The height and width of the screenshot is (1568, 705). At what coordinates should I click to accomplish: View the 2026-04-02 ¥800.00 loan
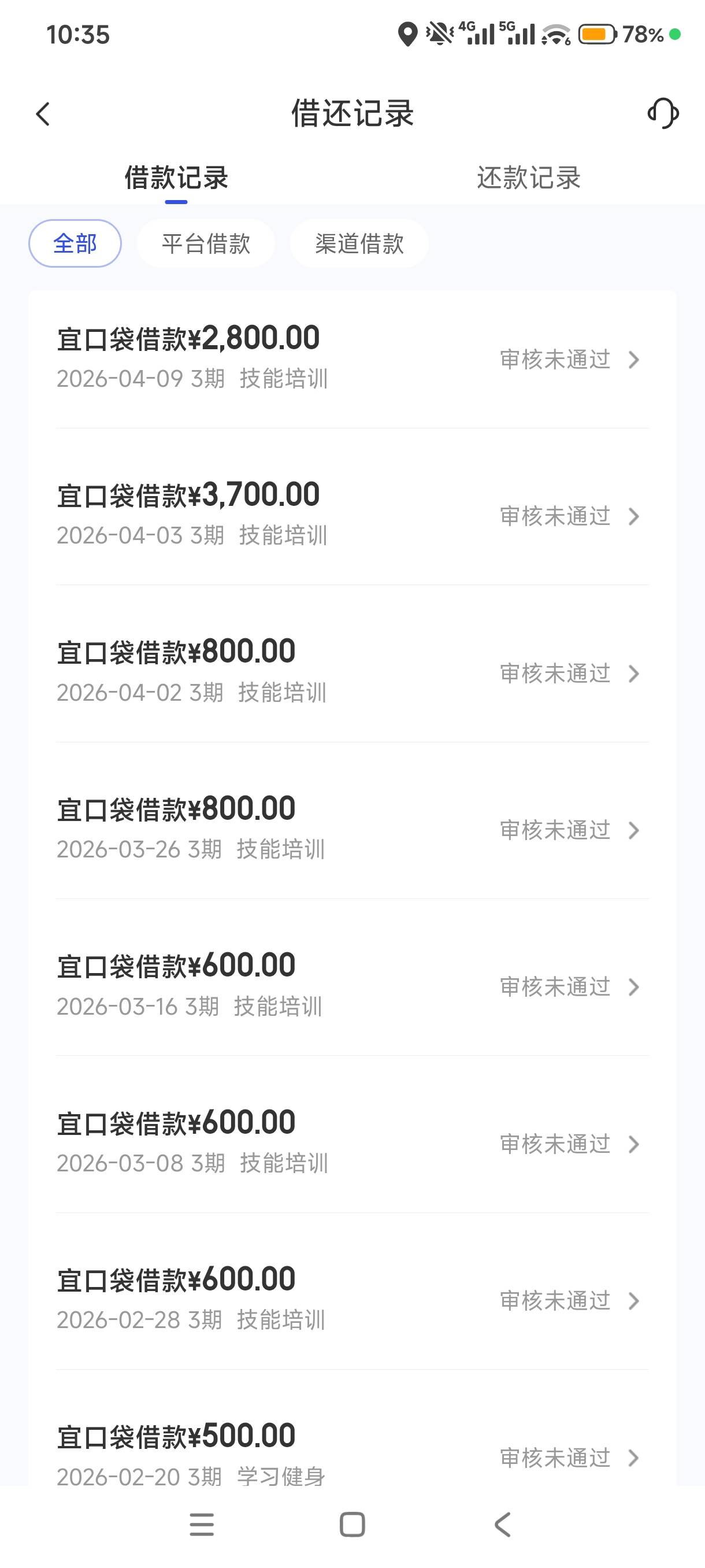[352, 672]
